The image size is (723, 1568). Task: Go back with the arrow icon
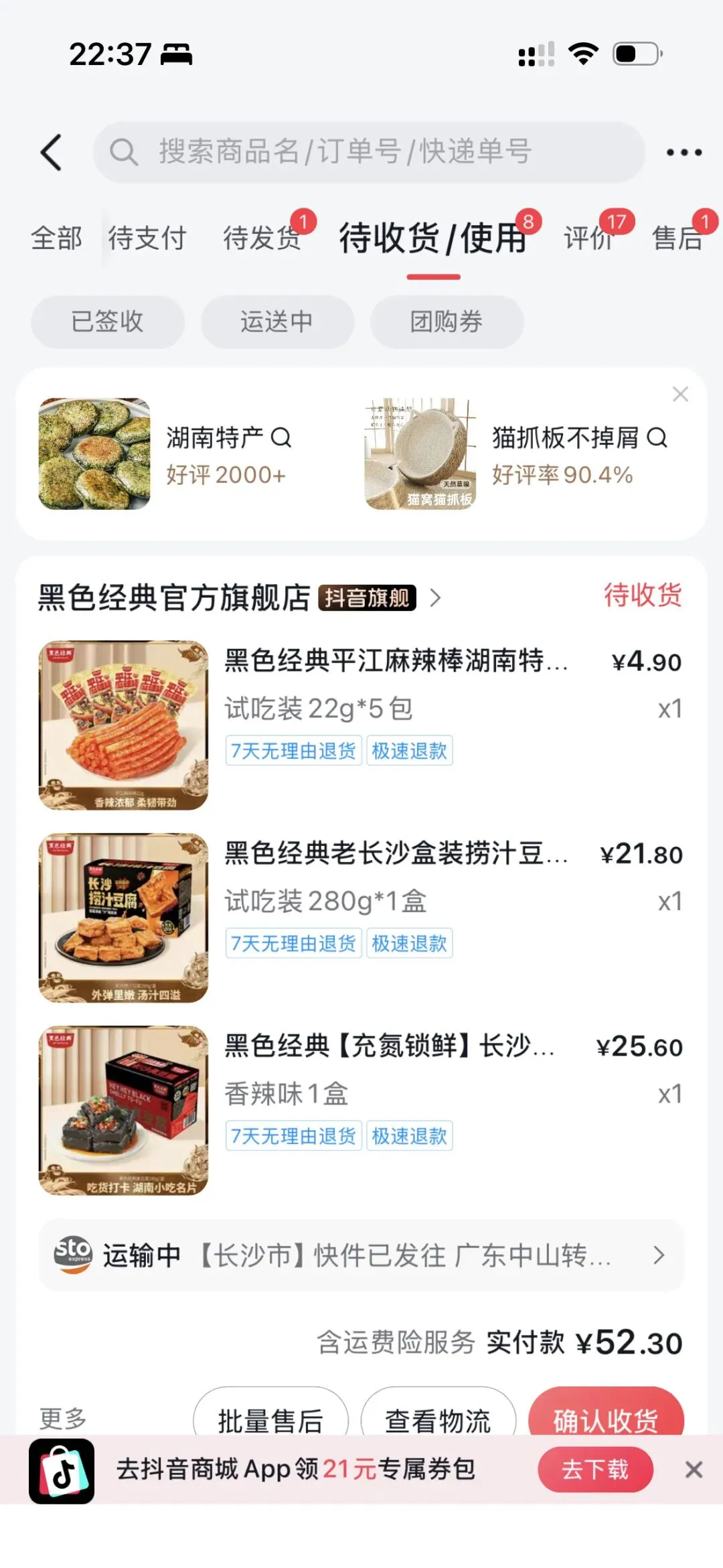(x=52, y=153)
